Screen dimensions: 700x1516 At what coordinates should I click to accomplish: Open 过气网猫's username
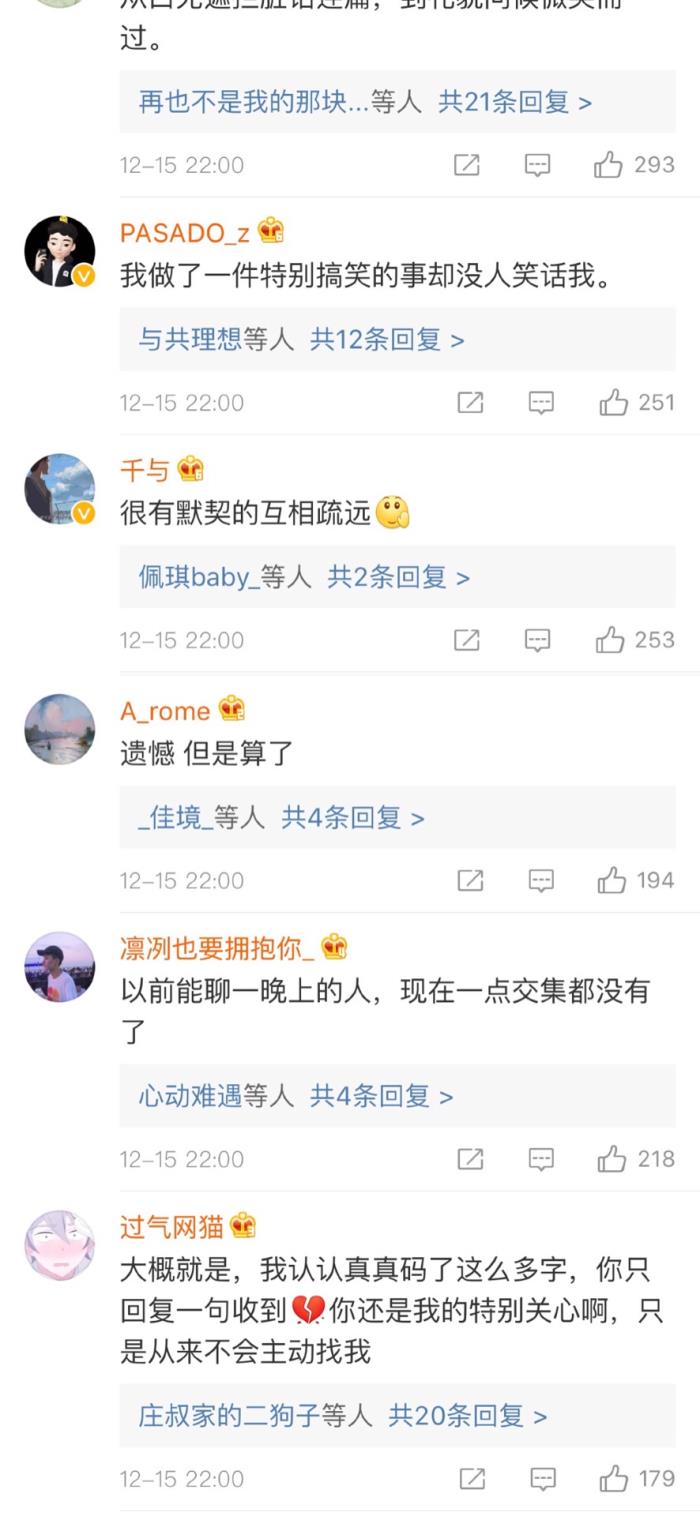(172, 1226)
